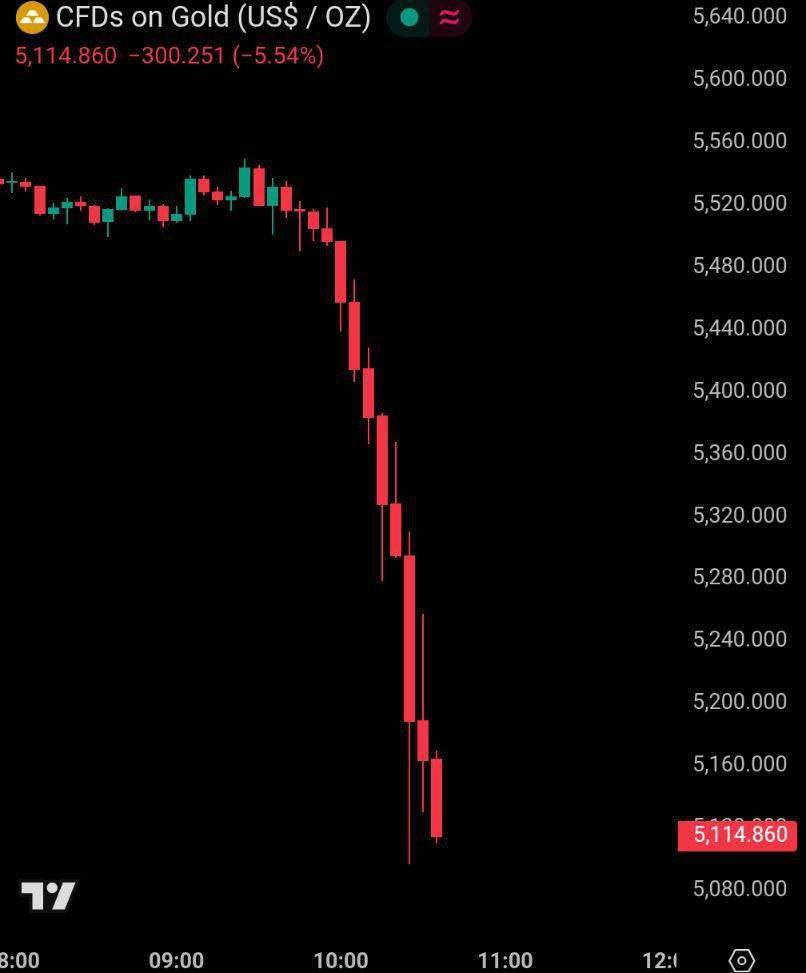Screen dimensions: 806x973
Task: Open the TradingView logo link
Action: [x=48, y=895]
